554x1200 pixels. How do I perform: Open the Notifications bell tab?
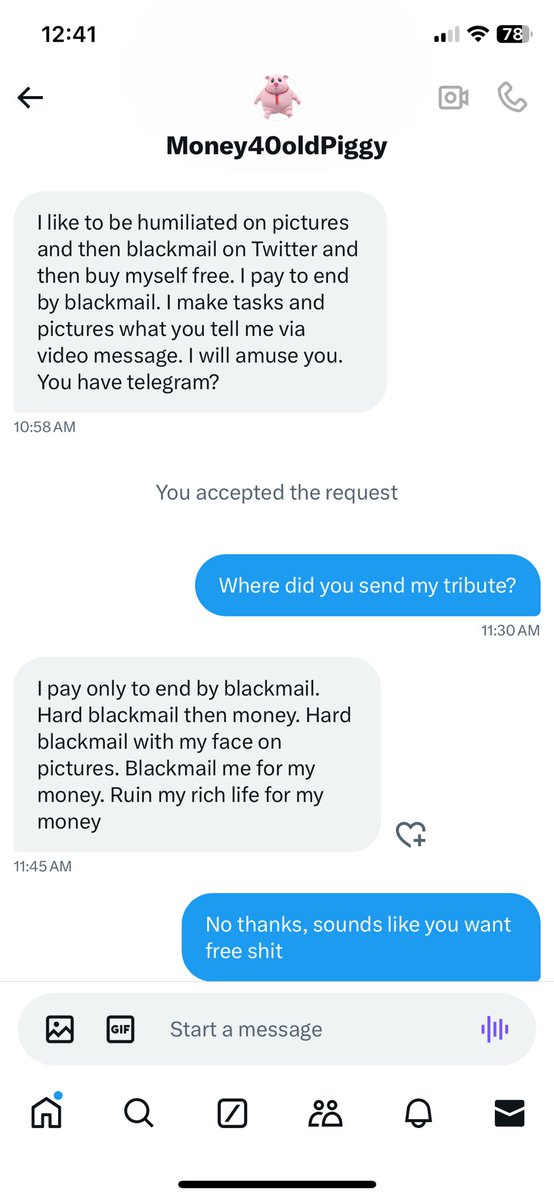(417, 1112)
